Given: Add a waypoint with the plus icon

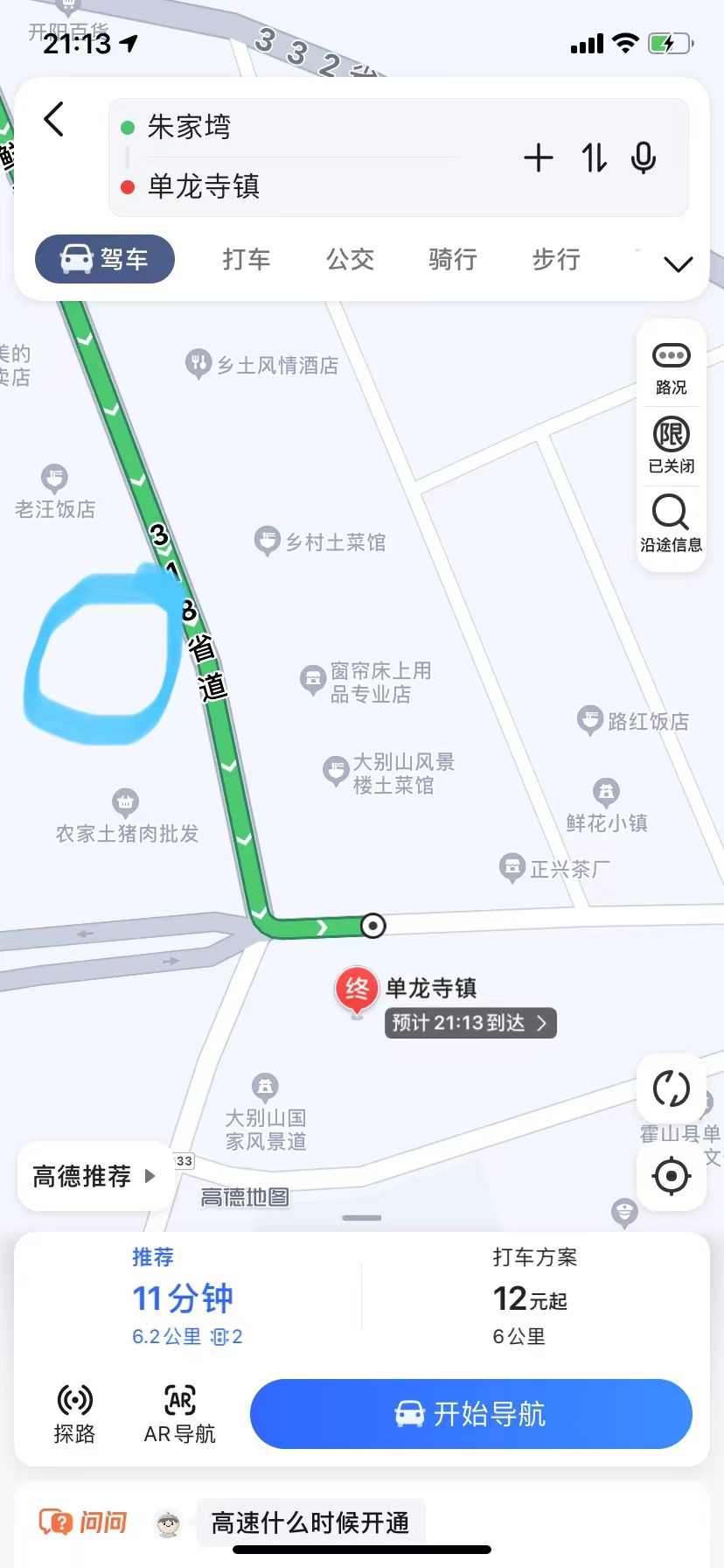Looking at the screenshot, I should pos(539,157).
